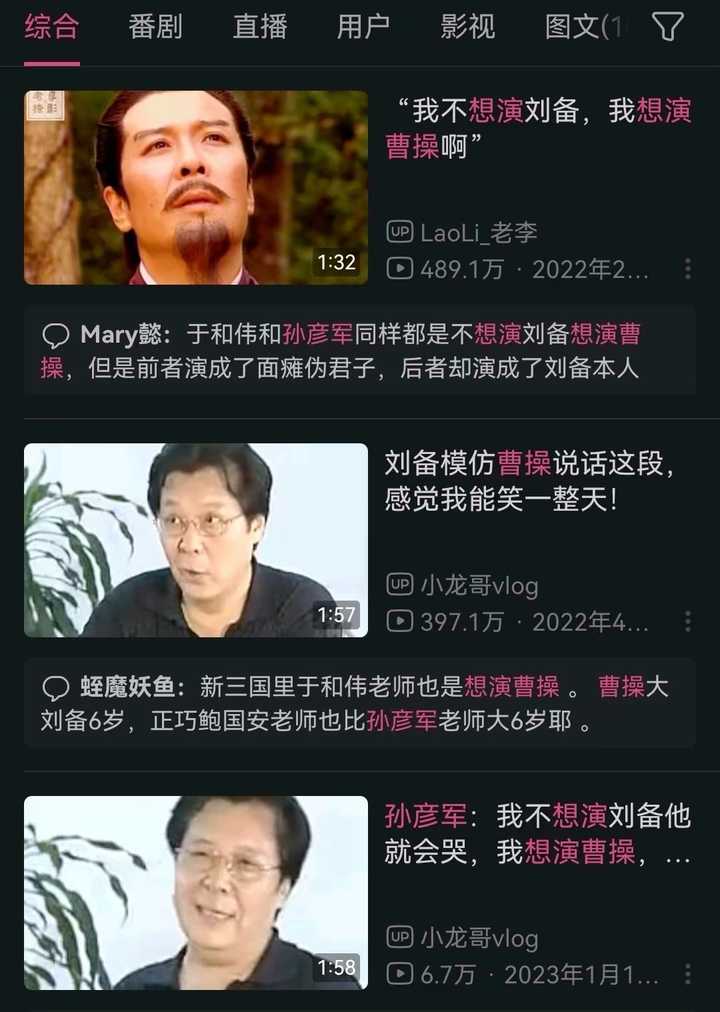This screenshot has height=1012, width=720.
Task: Open 蛭魔妖鱼's comment about 新三国
Action: (359, 703)
